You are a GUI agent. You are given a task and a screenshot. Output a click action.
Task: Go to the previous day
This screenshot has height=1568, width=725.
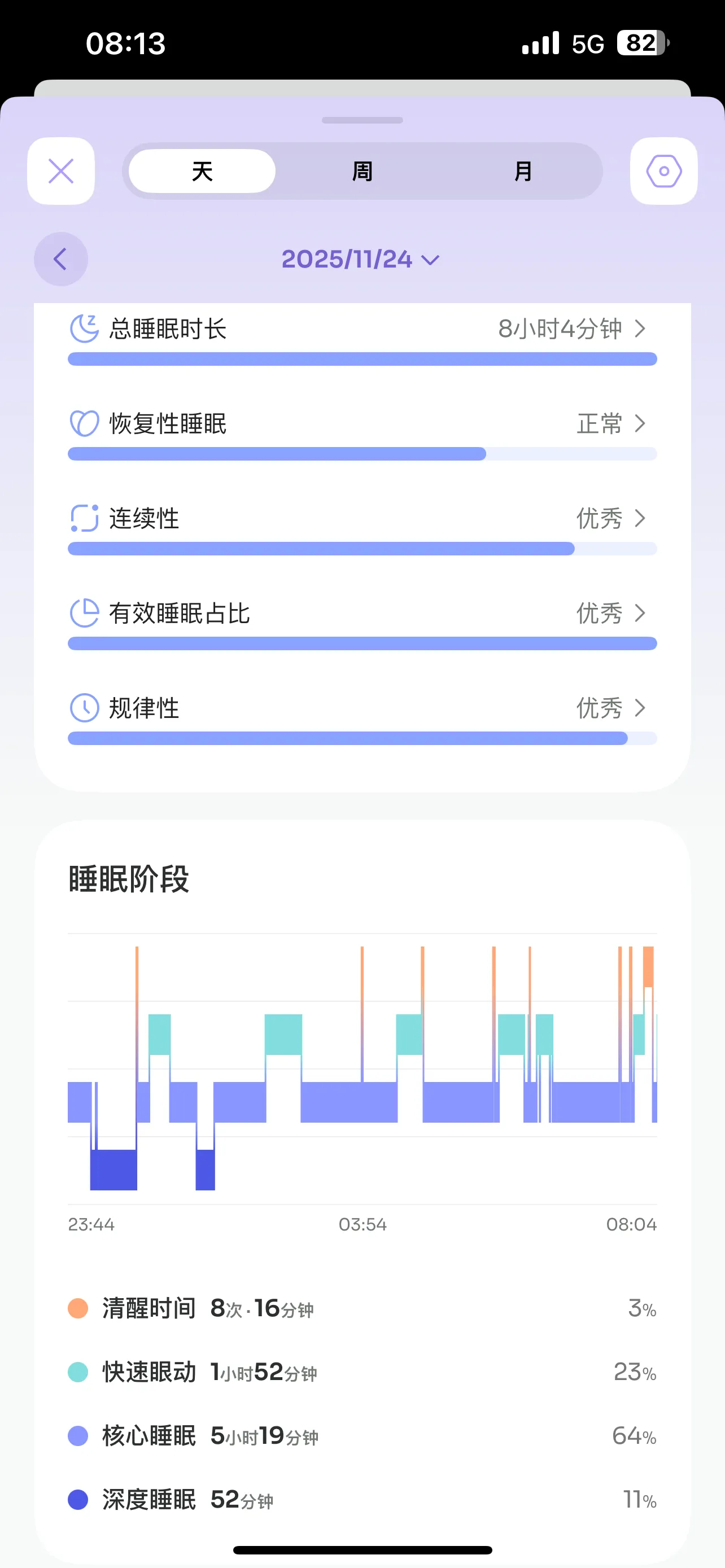tap(61, 259)
